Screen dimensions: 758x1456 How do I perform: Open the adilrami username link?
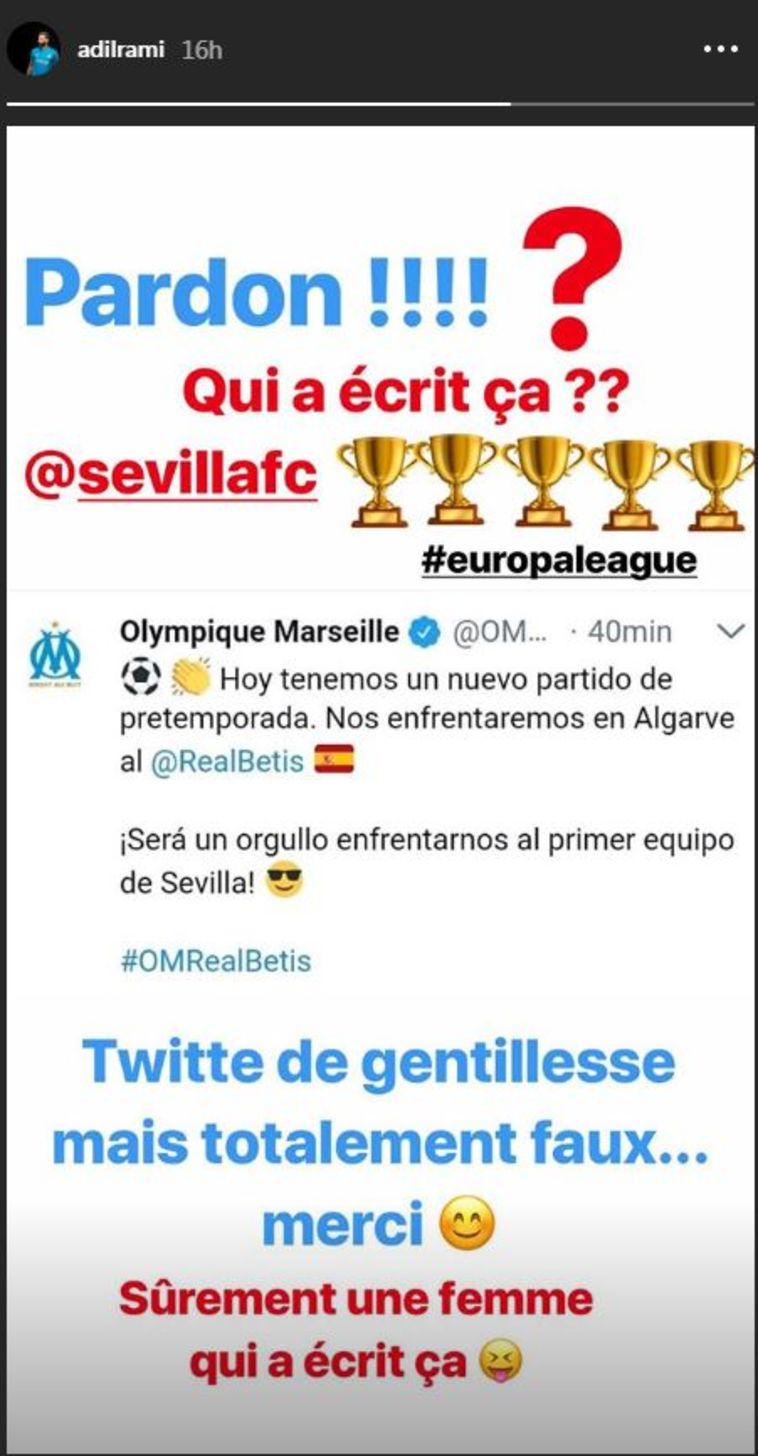[120, 50]
